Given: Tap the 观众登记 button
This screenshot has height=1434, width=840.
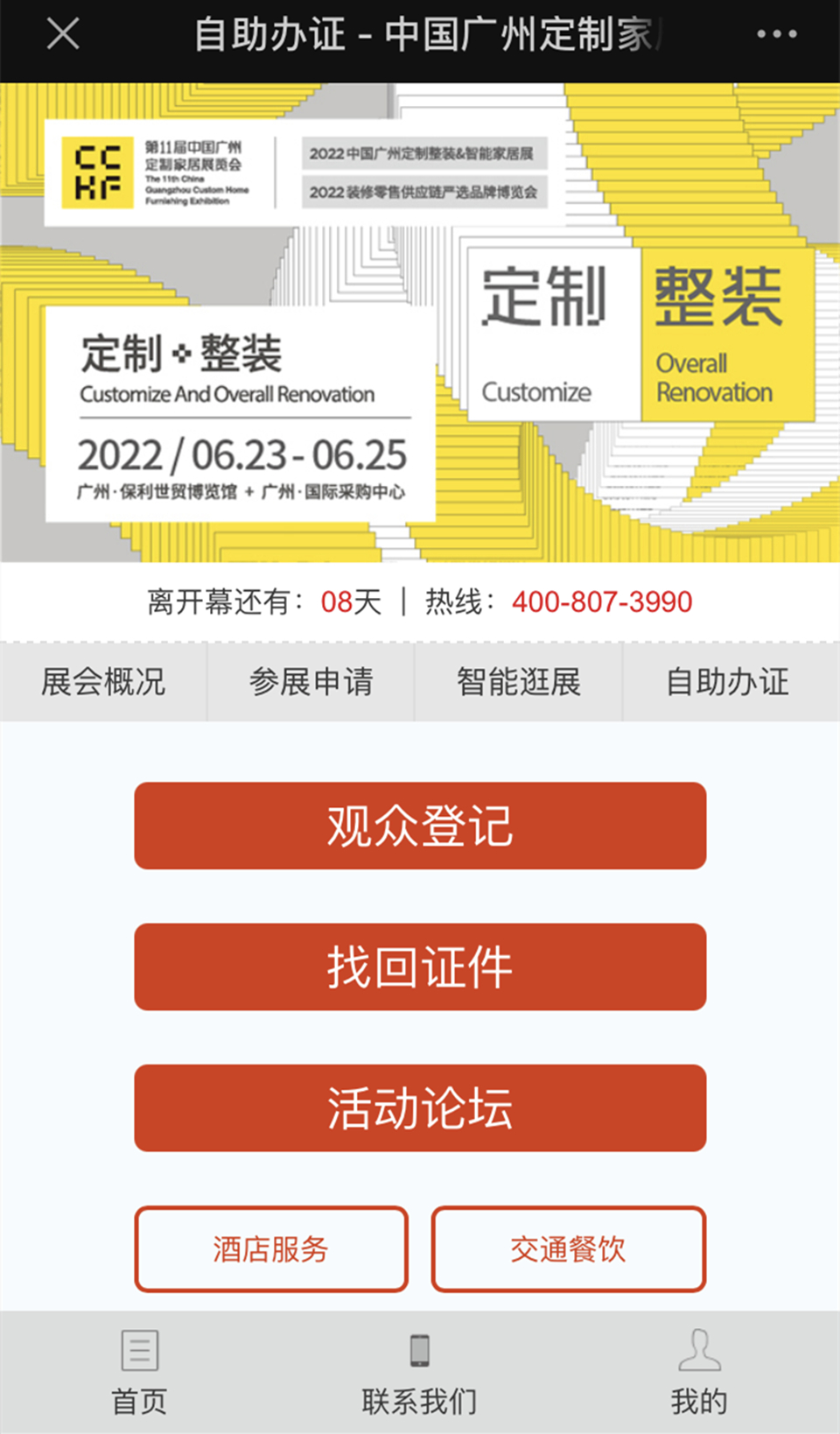Looking at the screenshot, I should pos(420,826).
